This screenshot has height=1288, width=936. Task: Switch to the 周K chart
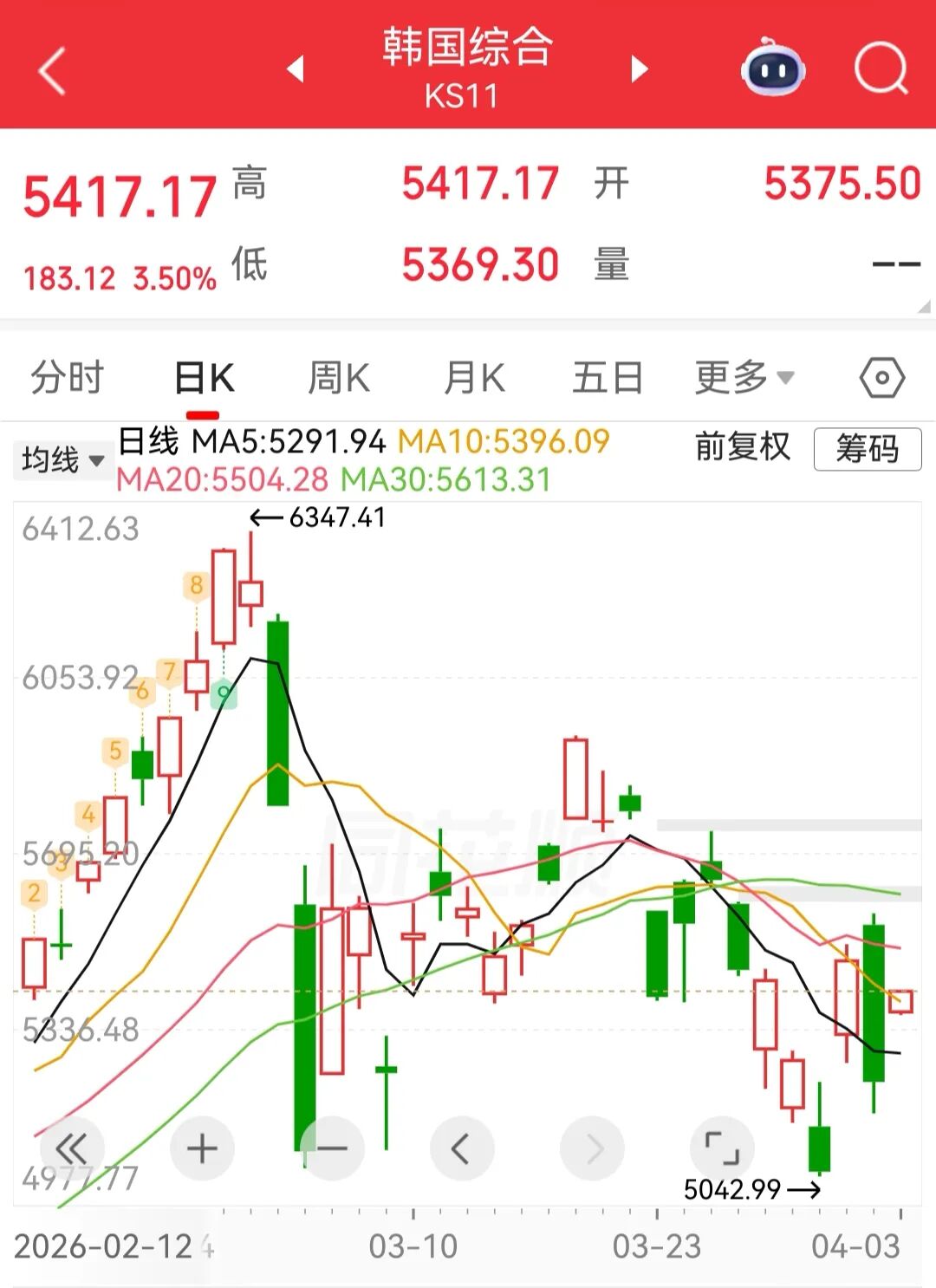(x=339, y=379)
